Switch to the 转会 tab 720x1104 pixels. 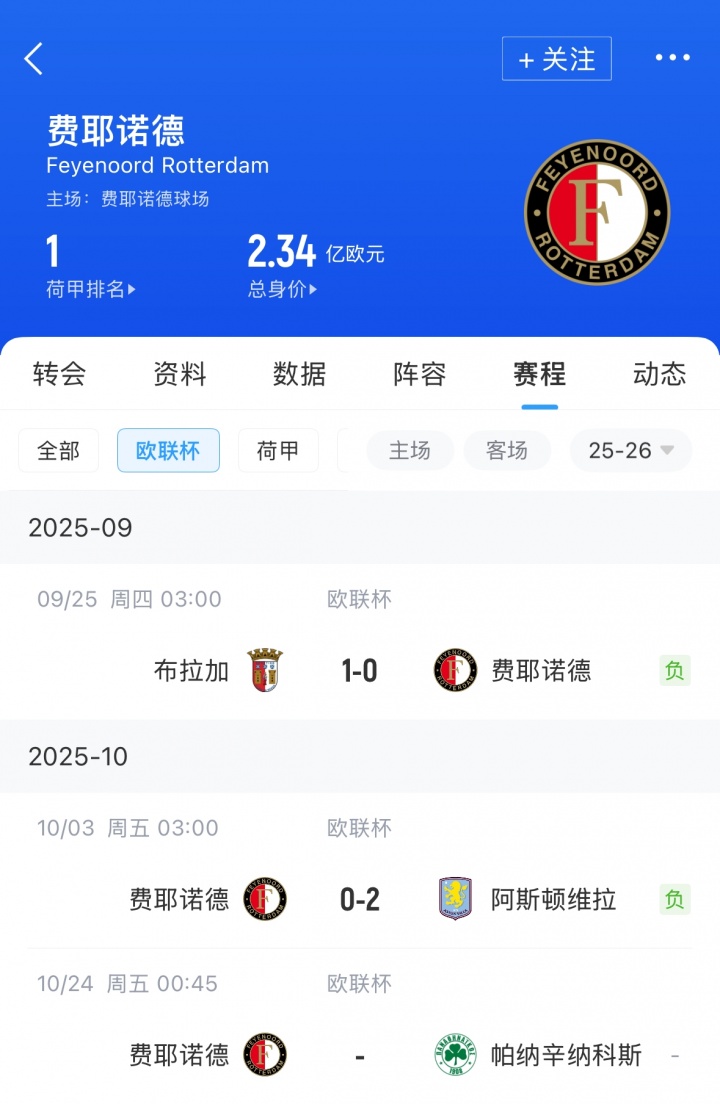click(59, 374)
